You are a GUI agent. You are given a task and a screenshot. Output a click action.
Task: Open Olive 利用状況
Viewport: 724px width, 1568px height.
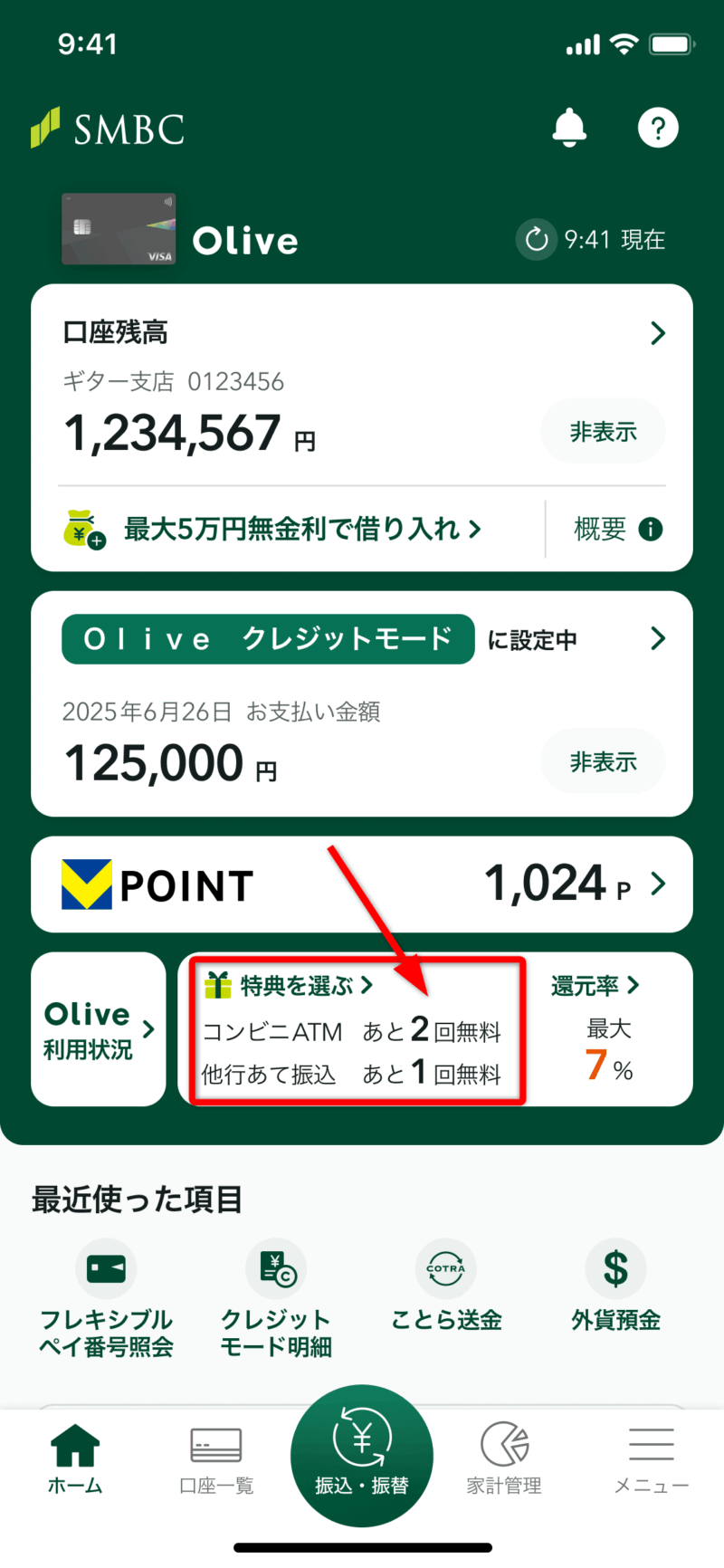pos(99,1029)
